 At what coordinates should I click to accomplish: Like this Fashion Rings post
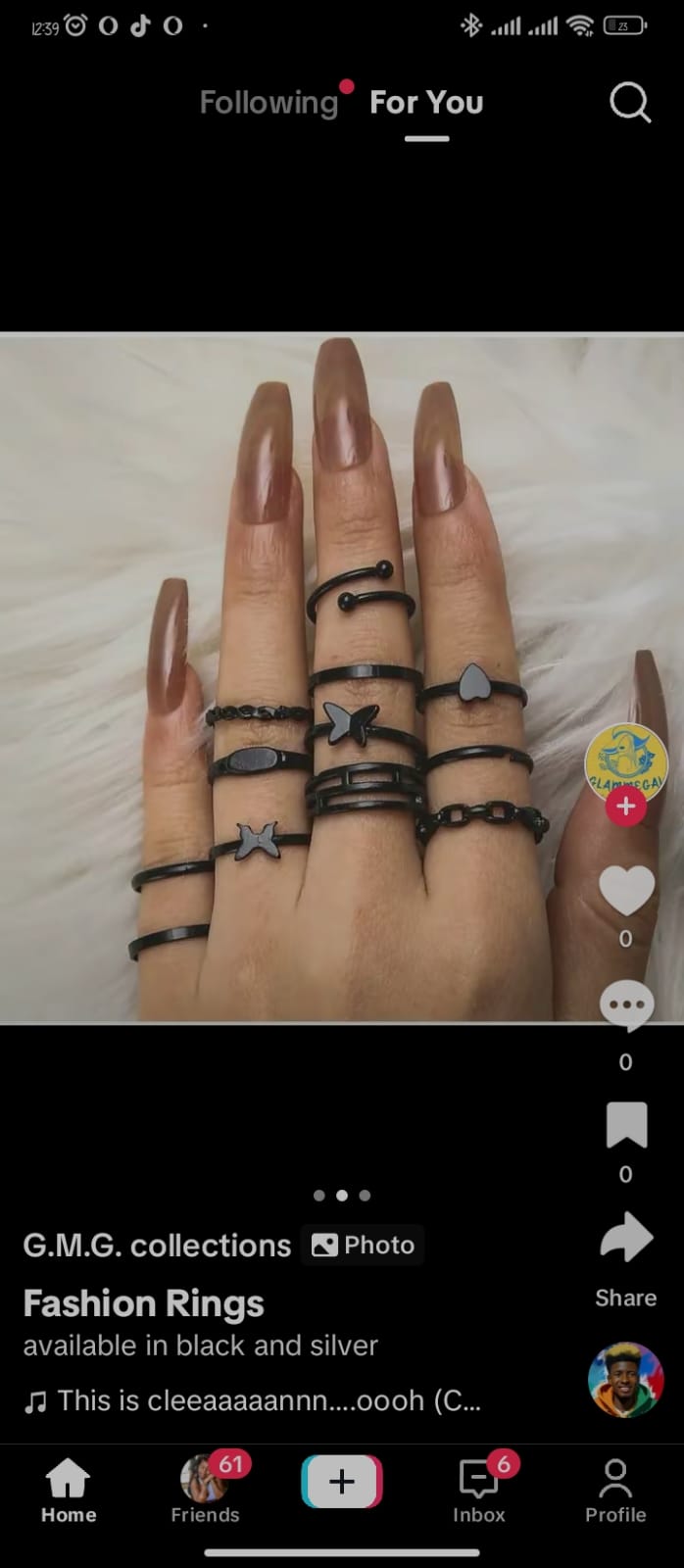[x=626, y=890]
